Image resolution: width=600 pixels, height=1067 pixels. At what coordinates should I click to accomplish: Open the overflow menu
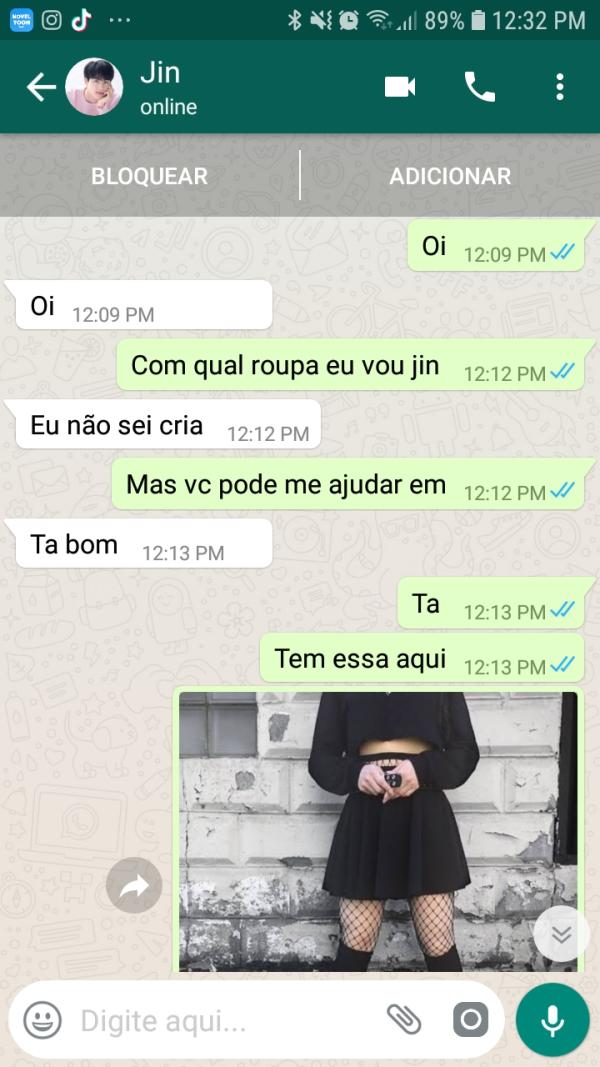560,88
